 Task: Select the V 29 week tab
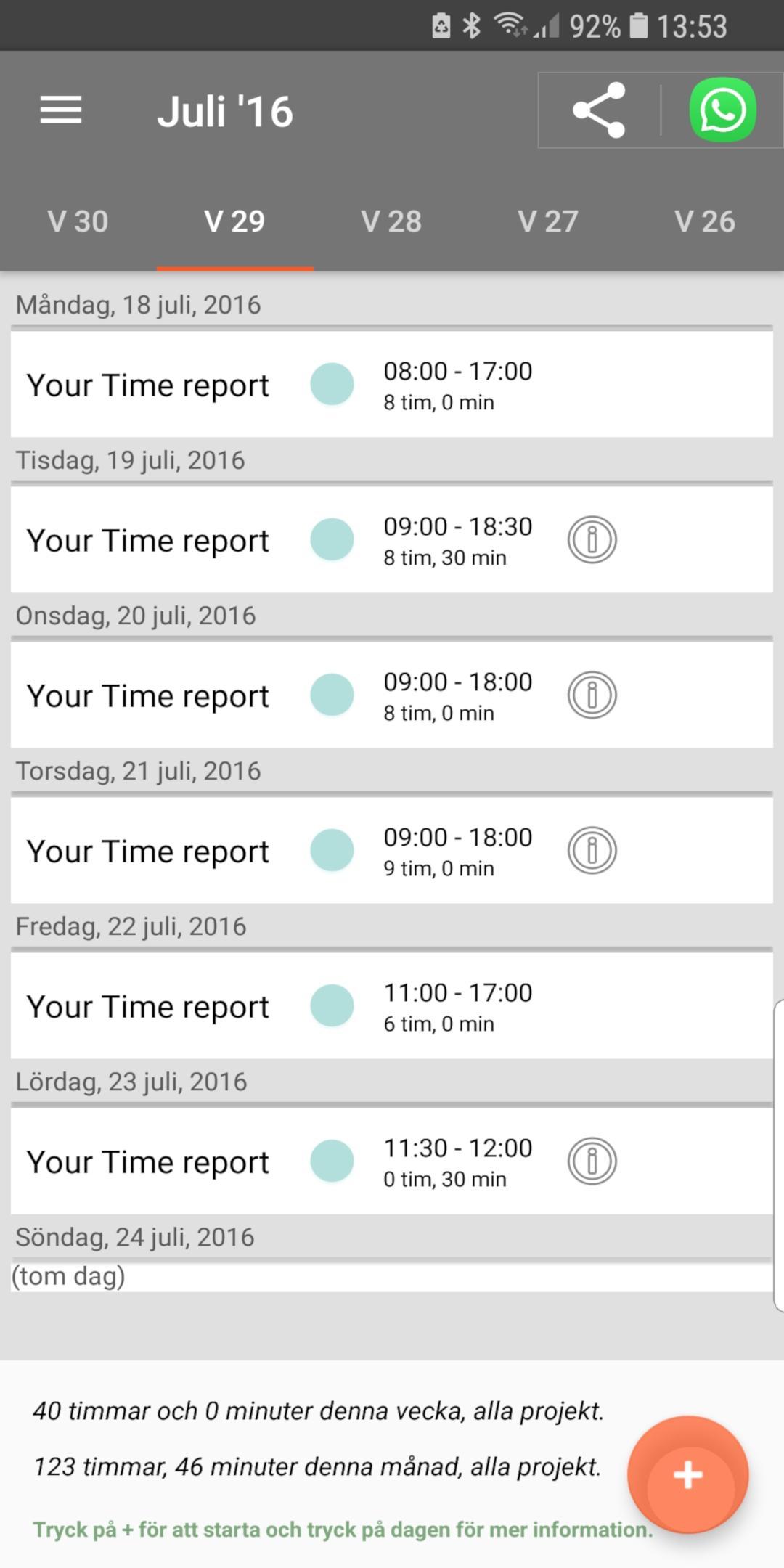[234, 221]
